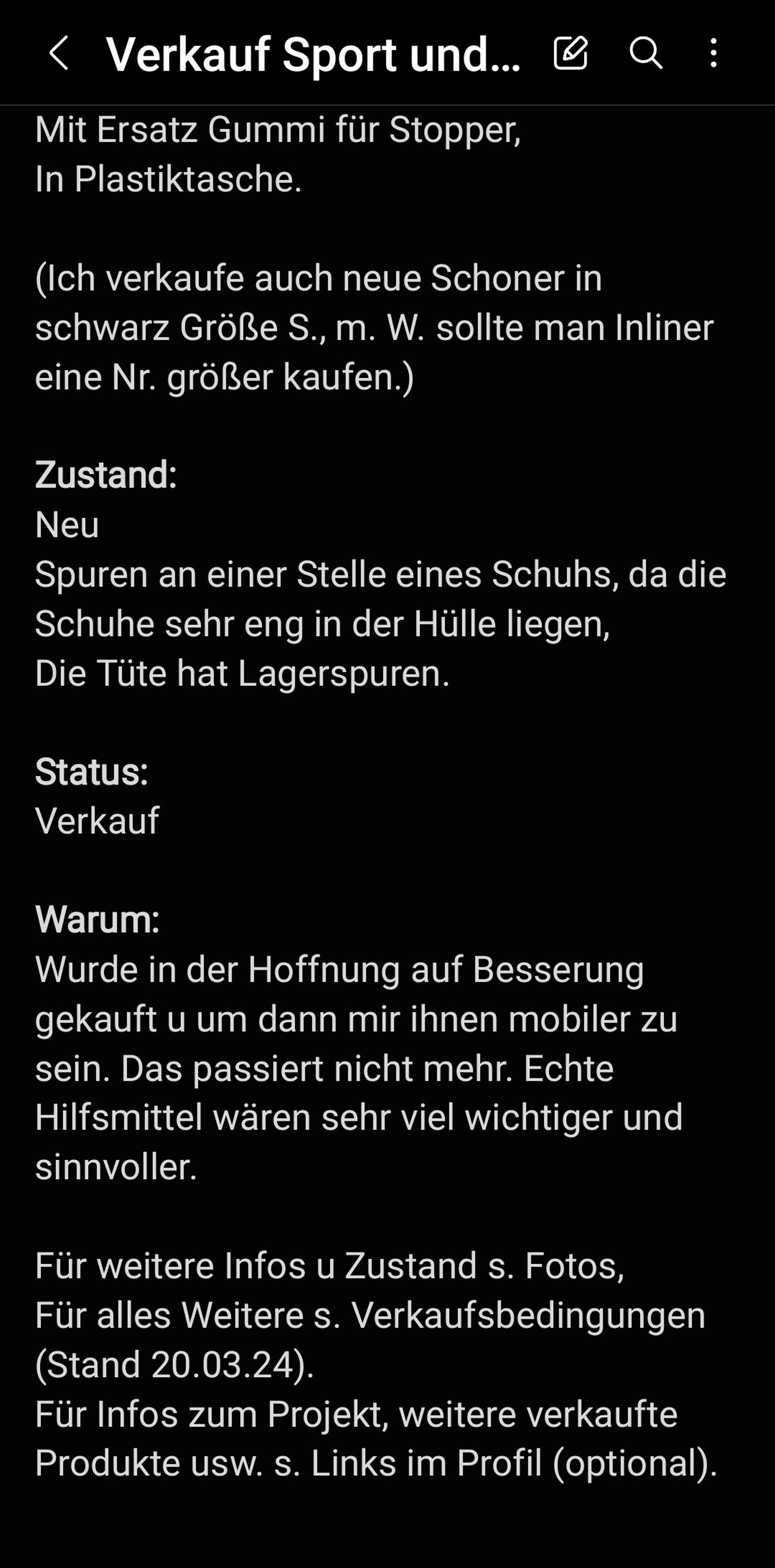This screenshot has height=1568, width=775.
Task: Open the three-dot overflow menu
Action: point(713,53)
